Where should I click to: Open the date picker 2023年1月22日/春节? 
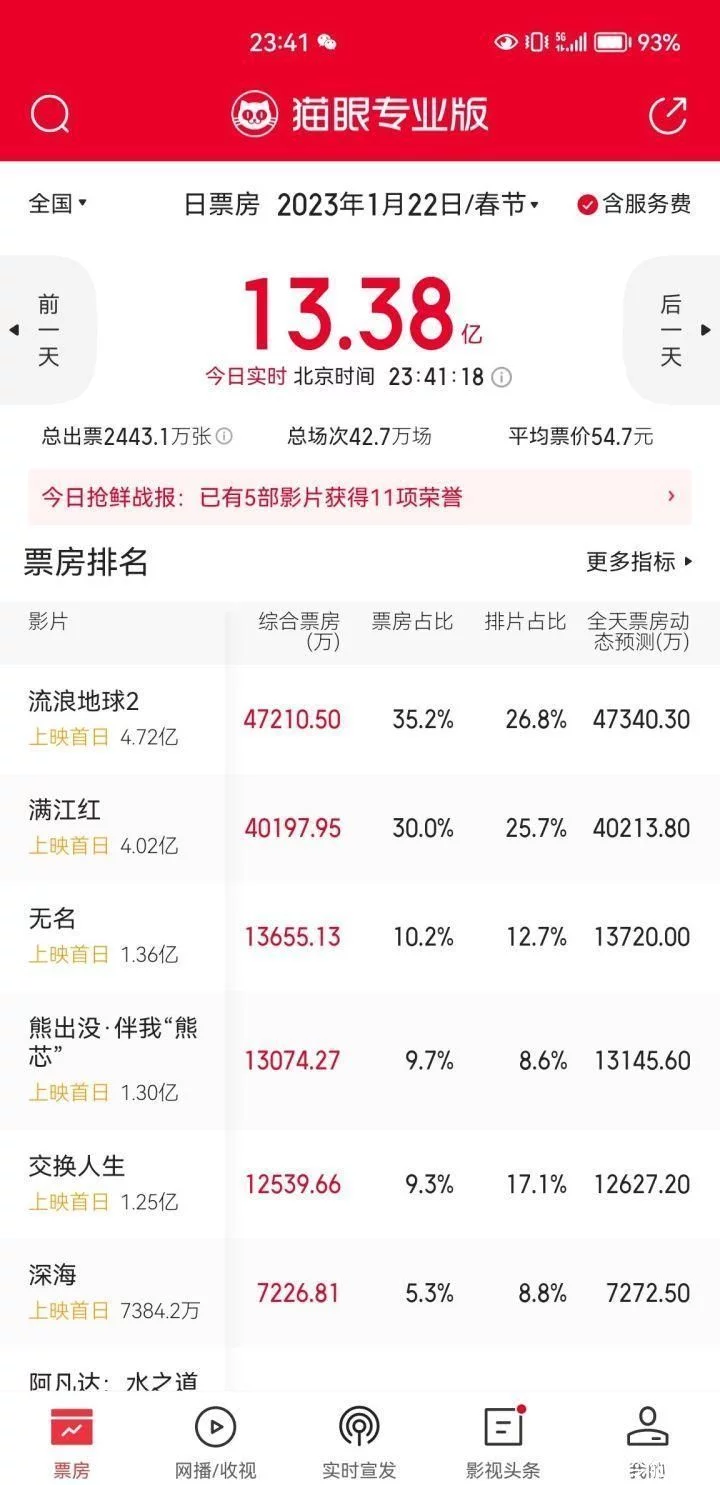408,205
